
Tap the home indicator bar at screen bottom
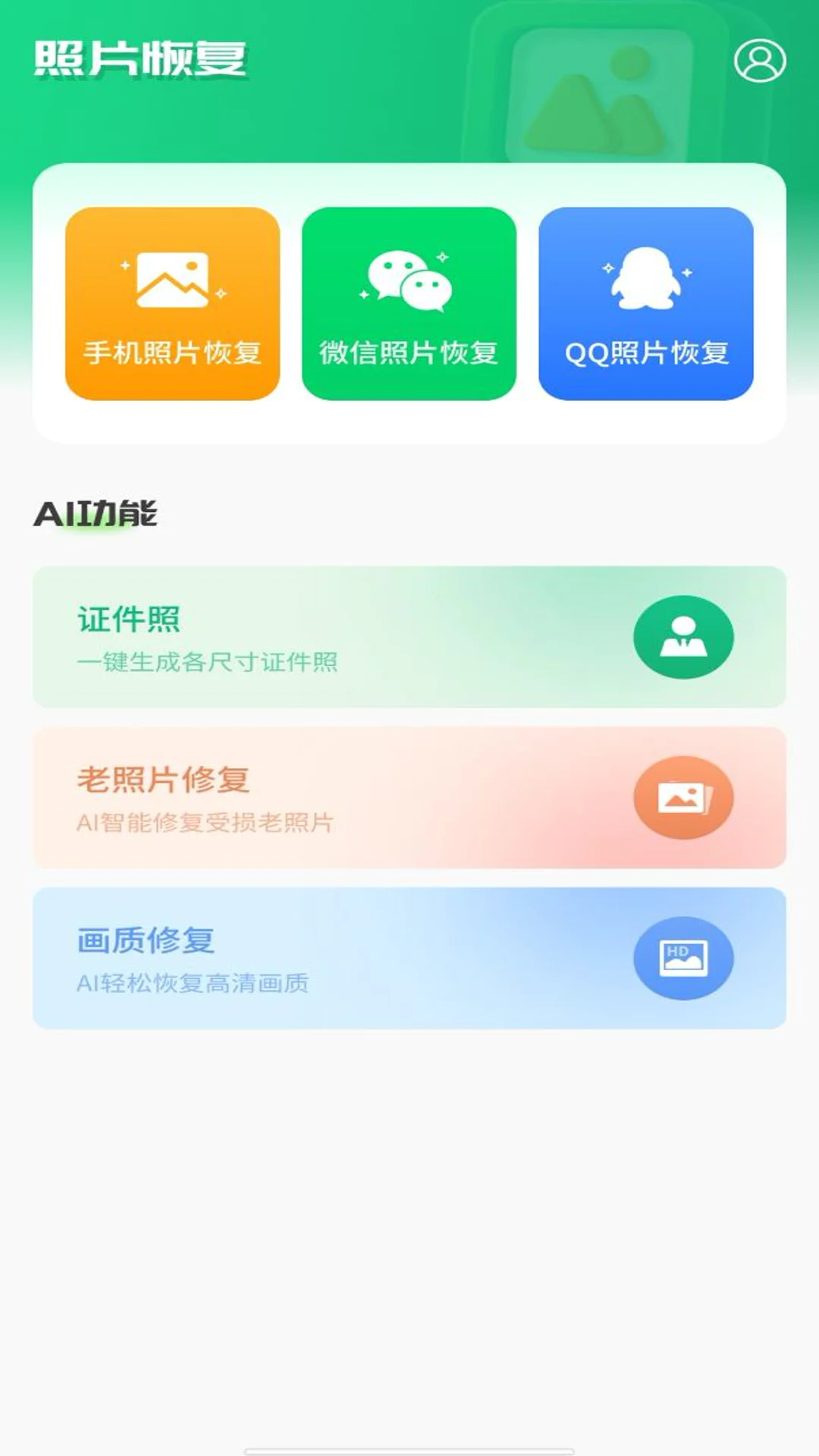click(x=409, y=1445)
